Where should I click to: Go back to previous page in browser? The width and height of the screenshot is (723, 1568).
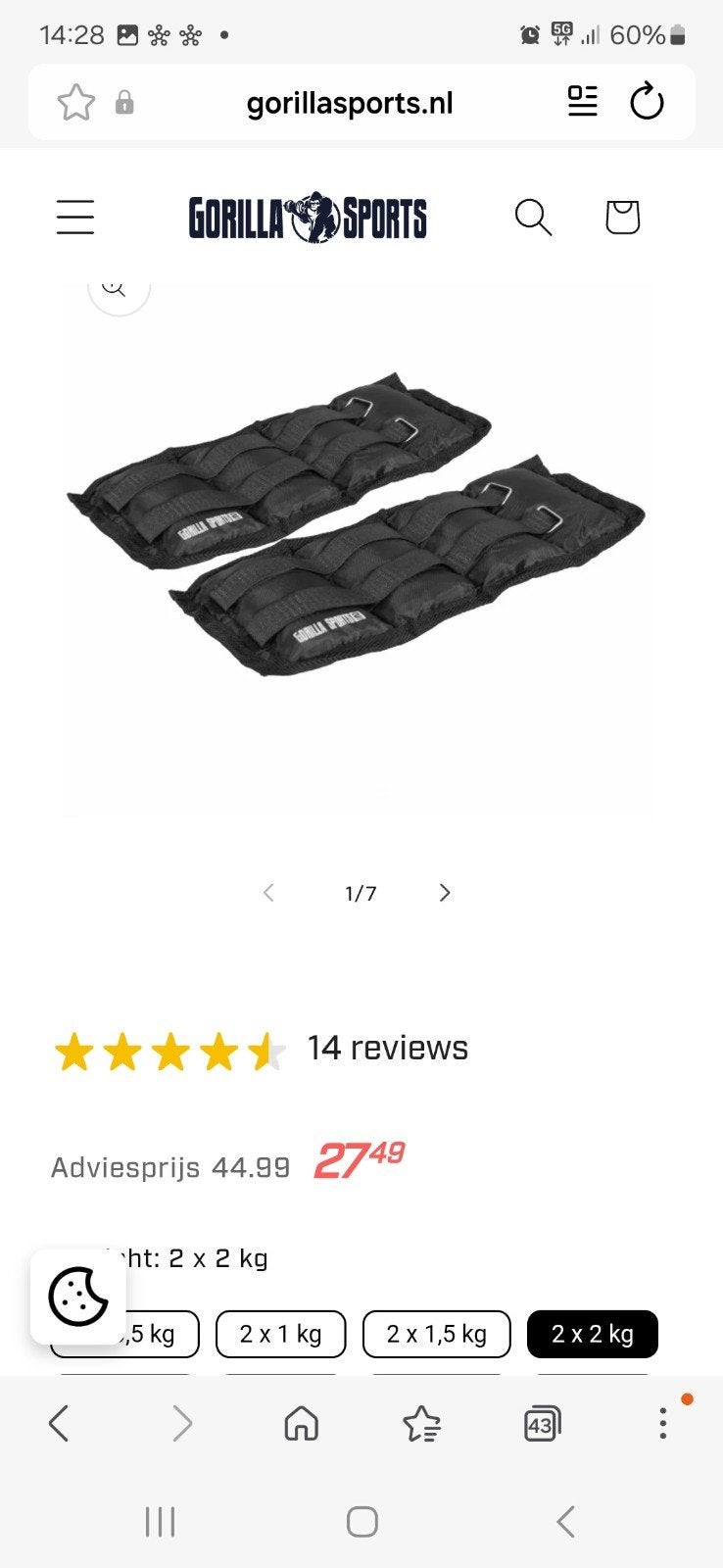tap(59, 1423)
